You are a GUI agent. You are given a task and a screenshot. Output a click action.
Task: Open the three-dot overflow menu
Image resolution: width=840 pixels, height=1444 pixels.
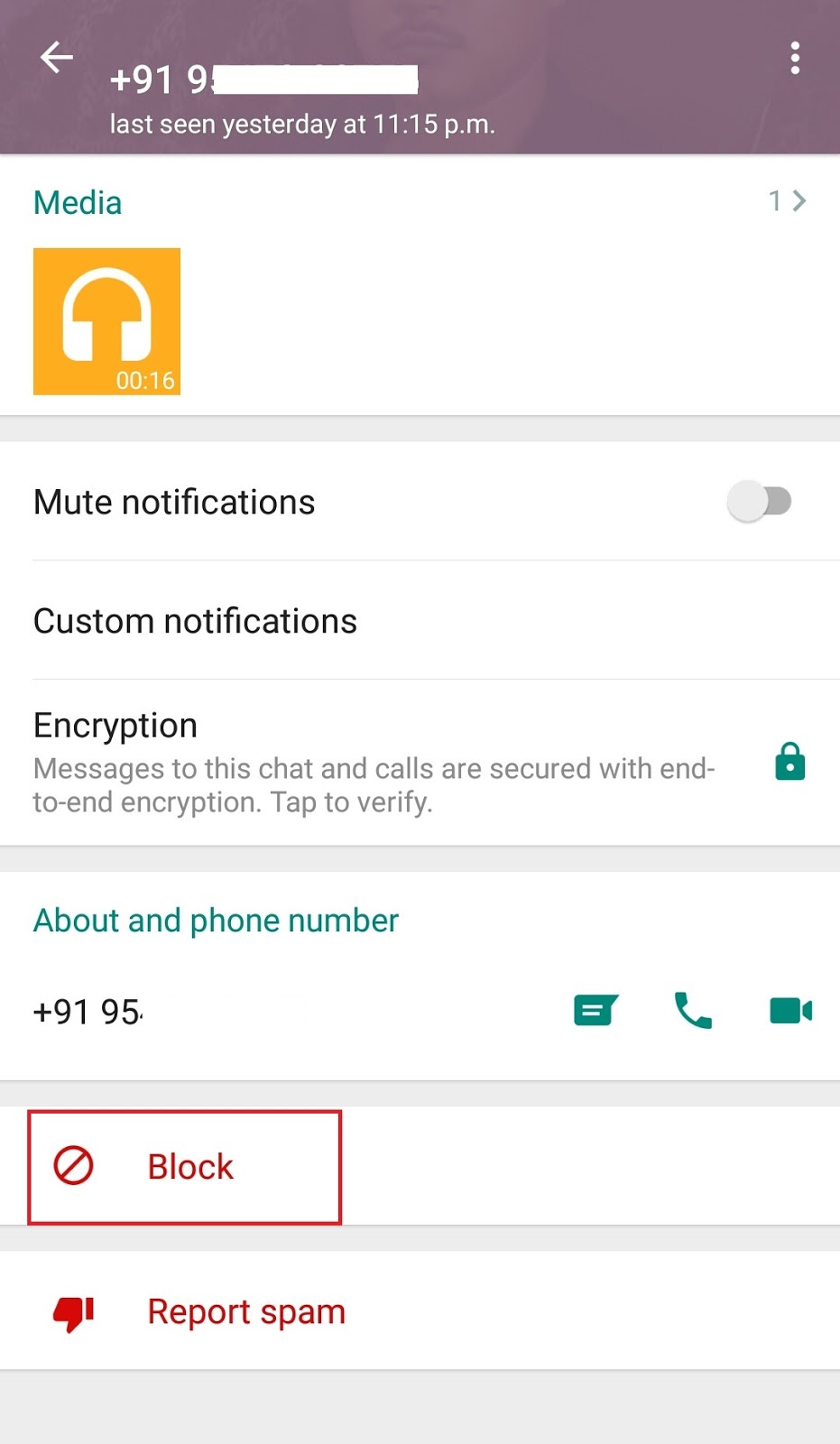click(795, 58)
